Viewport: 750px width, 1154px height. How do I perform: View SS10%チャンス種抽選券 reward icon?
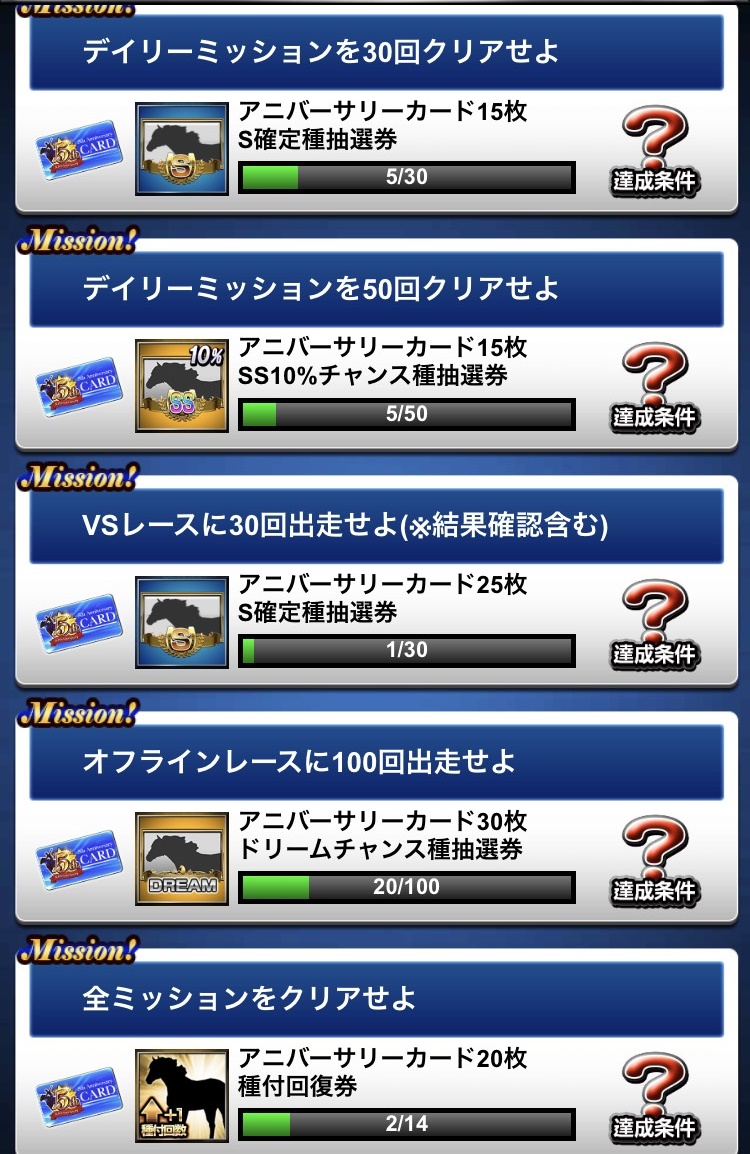point(181,385)
